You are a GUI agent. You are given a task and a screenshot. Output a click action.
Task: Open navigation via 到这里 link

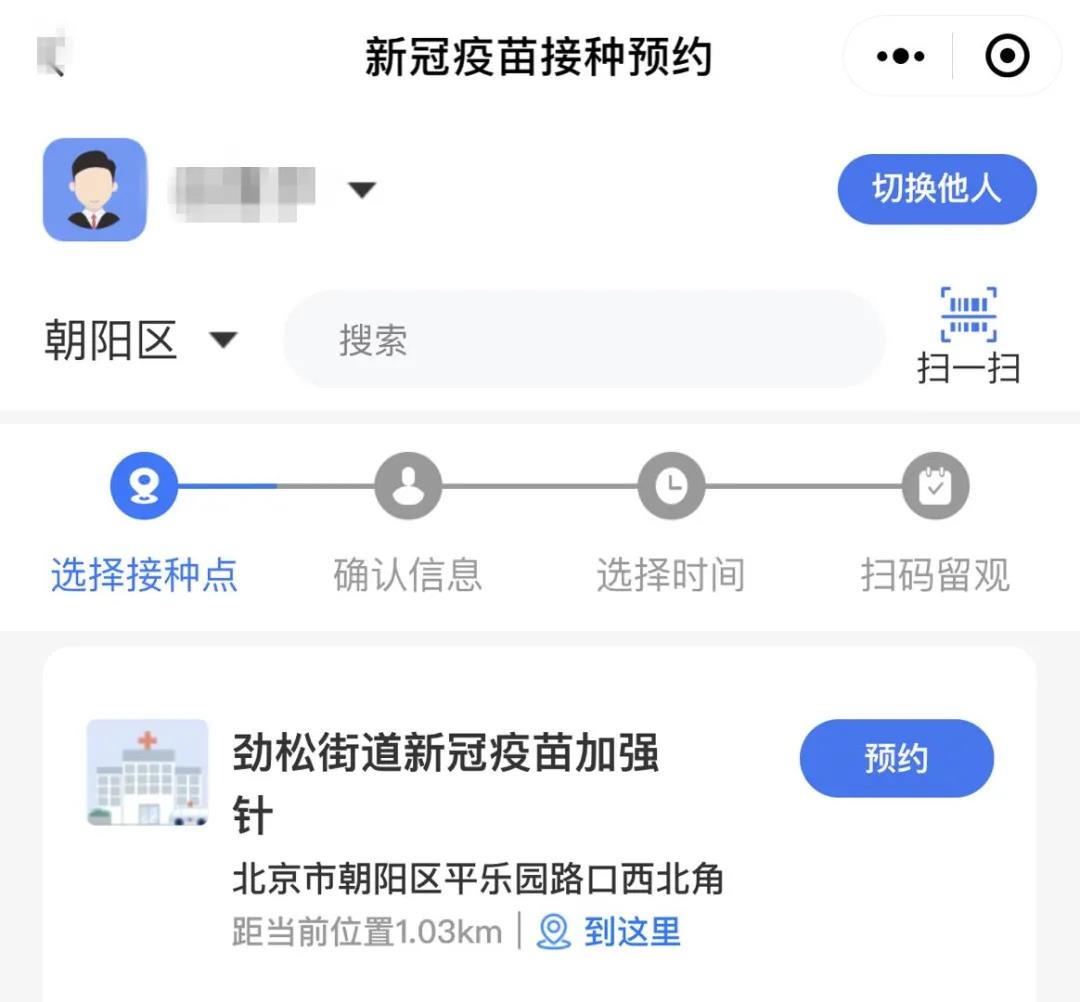(x=610, y=932)
